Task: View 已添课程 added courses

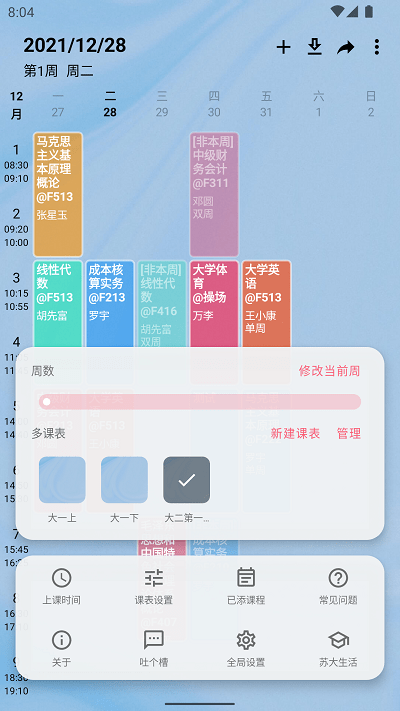Action: [246, 587]
